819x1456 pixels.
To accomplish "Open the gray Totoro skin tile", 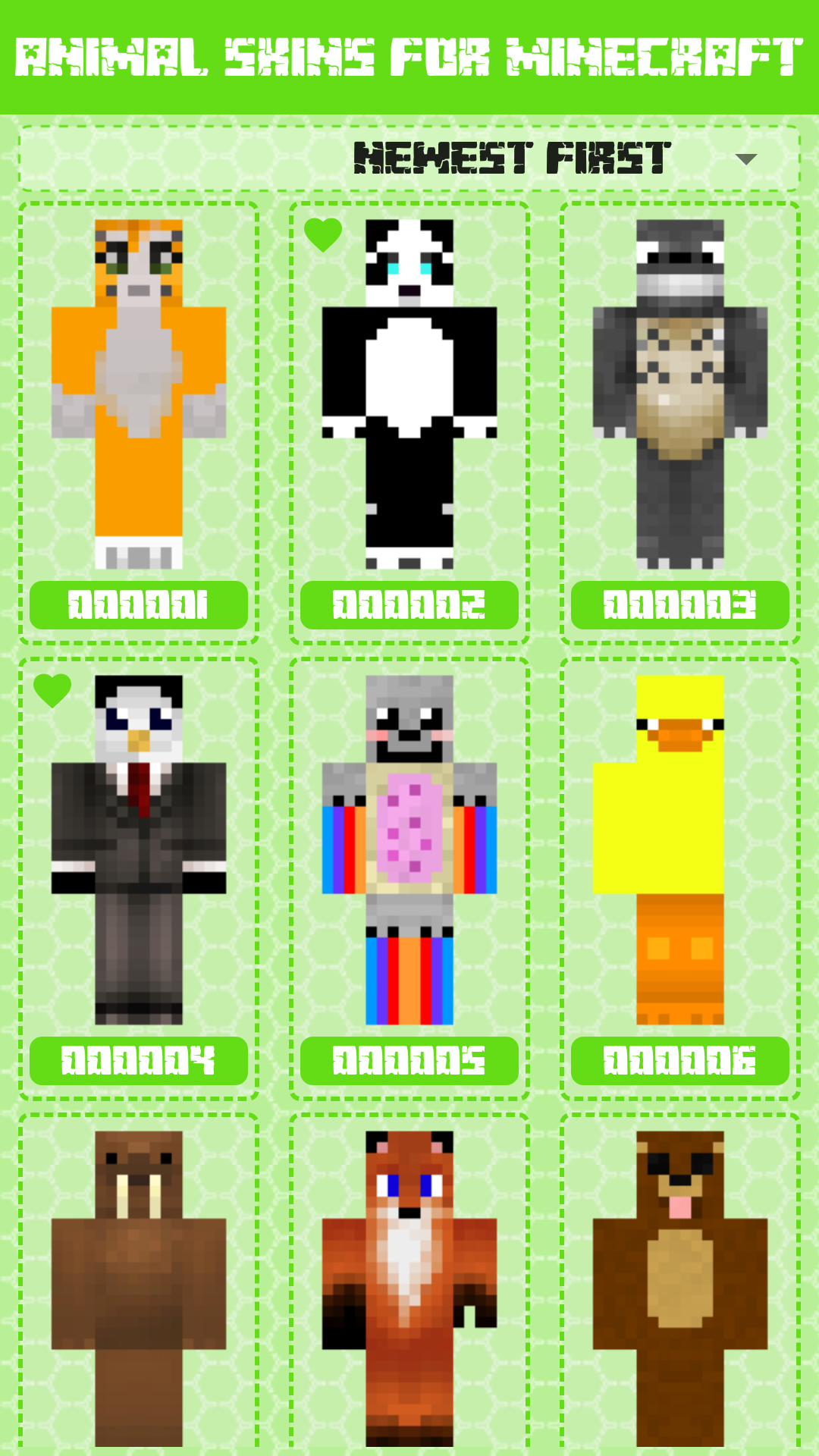I will [x=680, y=394].
